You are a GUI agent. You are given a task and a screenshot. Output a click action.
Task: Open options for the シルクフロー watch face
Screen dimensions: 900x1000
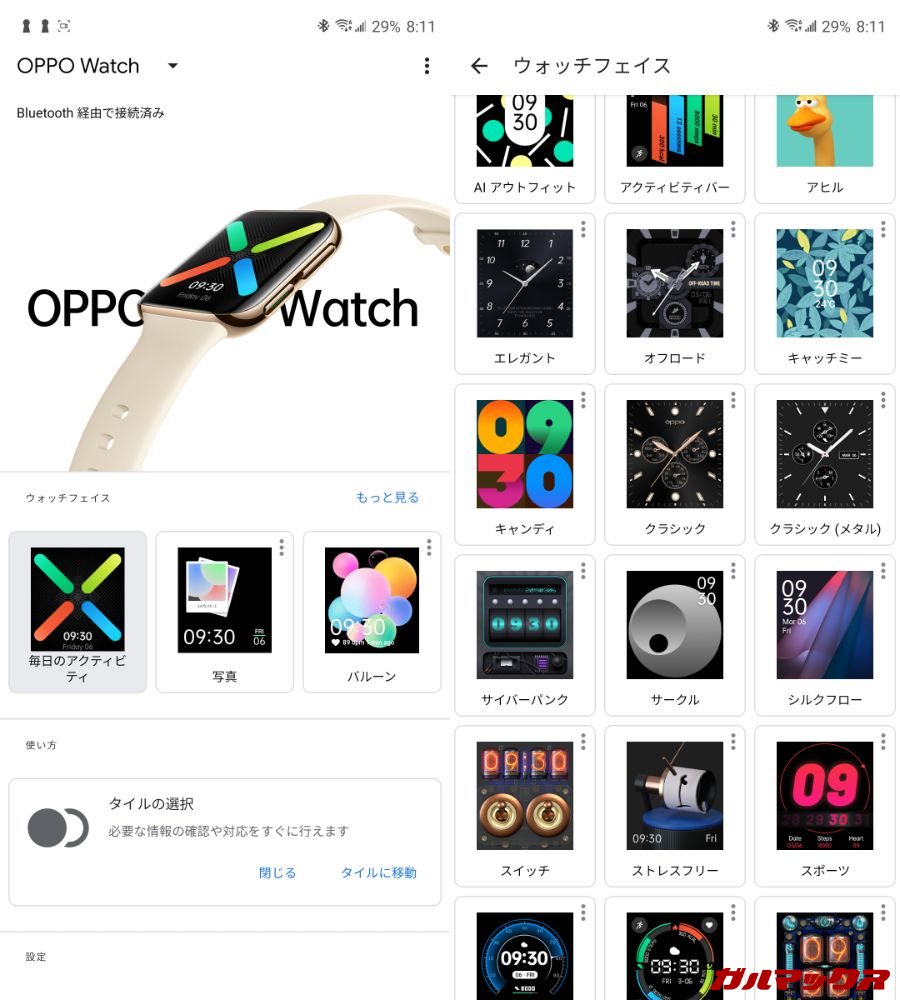(883, 570)
